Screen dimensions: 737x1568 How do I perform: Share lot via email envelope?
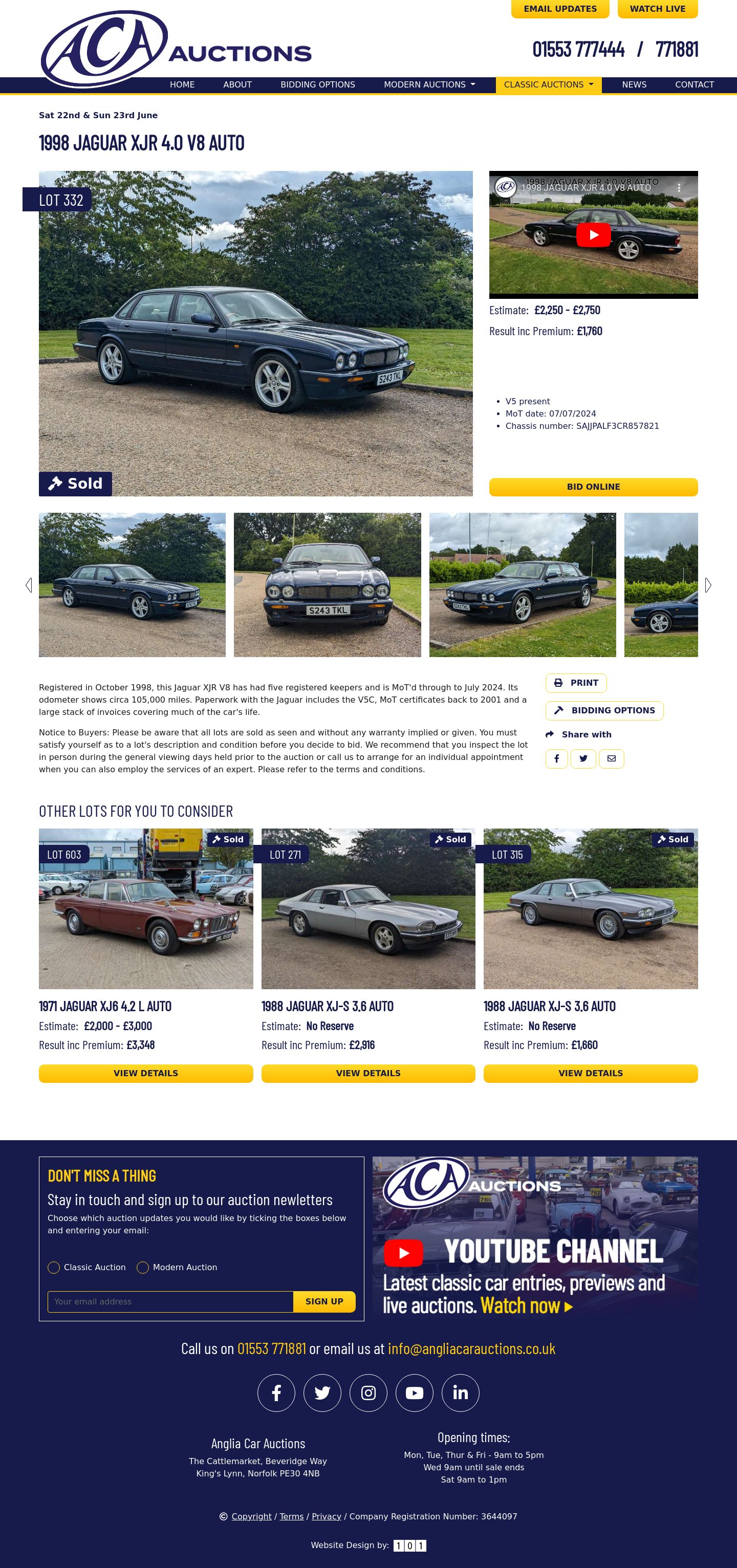click(x=611, y=758)
